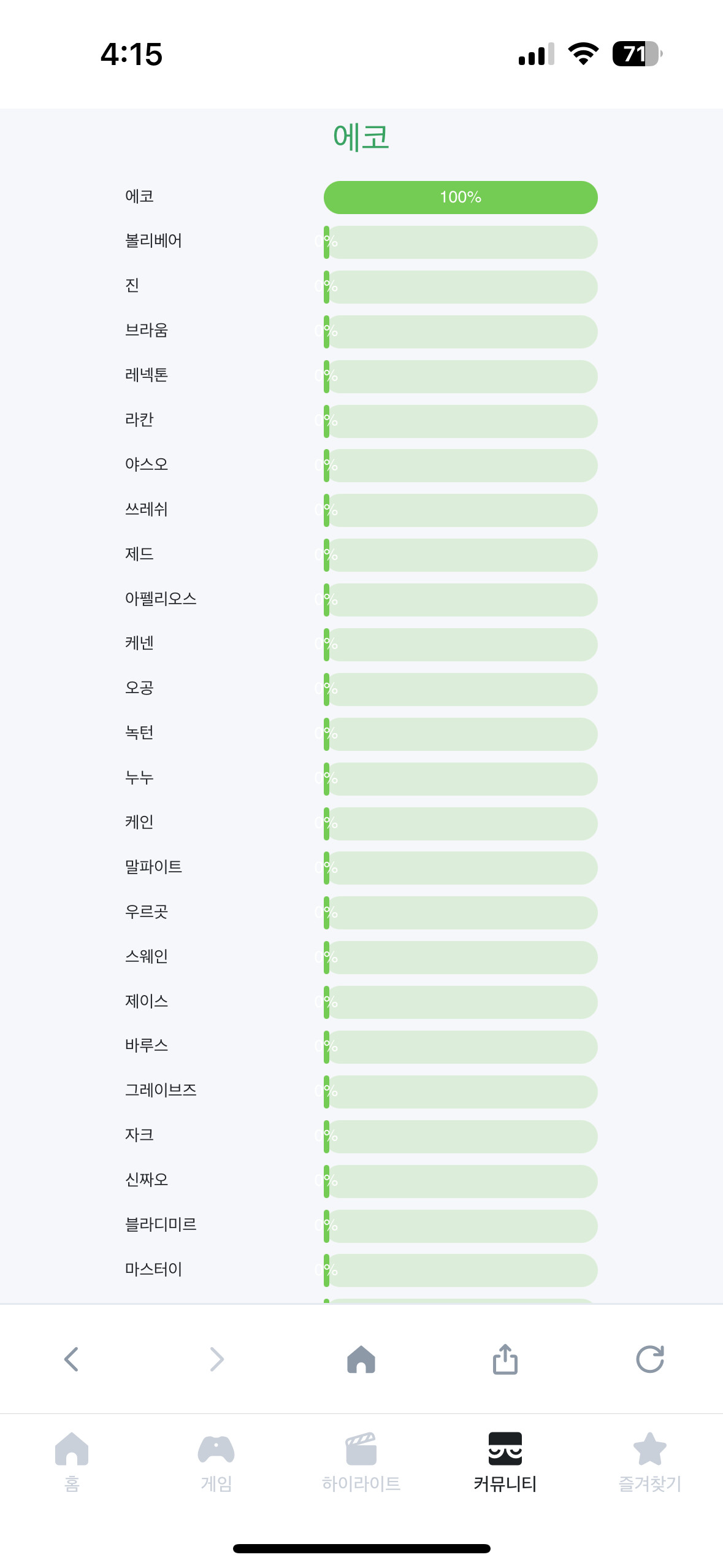Image resolution: width=723 pixels, height=1568 pixels.
Task: Open the browser home page icon
Action: tap(361, 1359)
